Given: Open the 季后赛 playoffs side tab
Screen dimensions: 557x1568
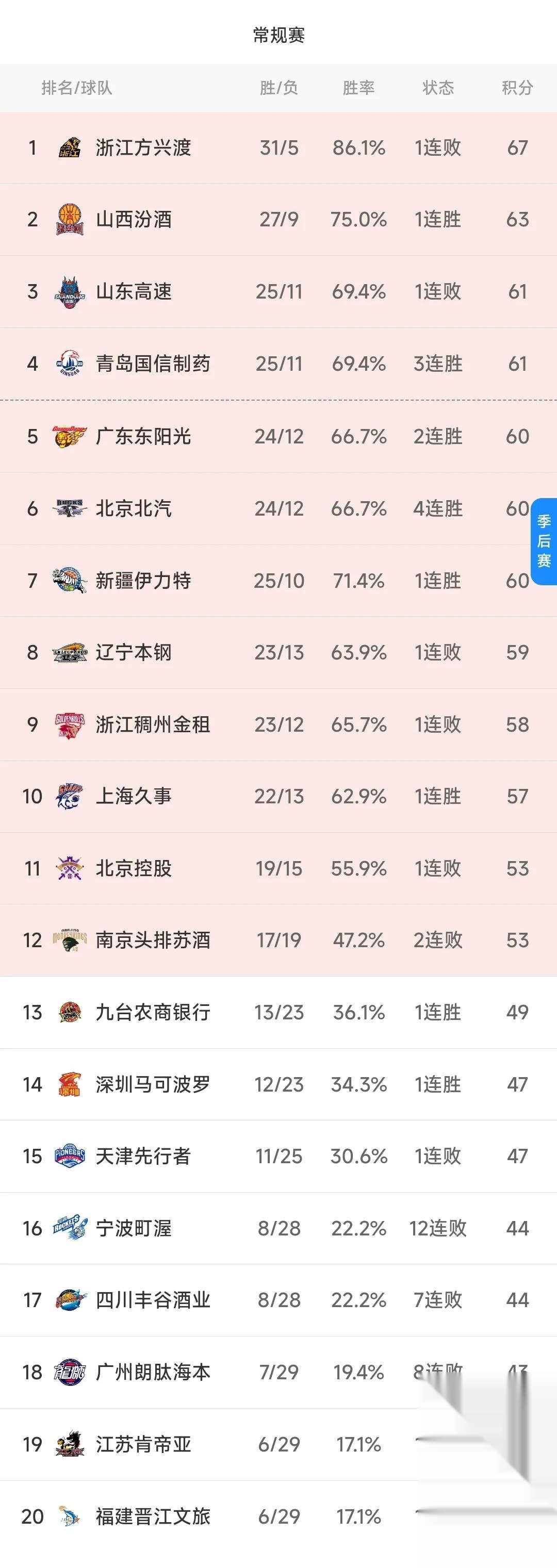Looking at the screenshot, I should 544,541.
